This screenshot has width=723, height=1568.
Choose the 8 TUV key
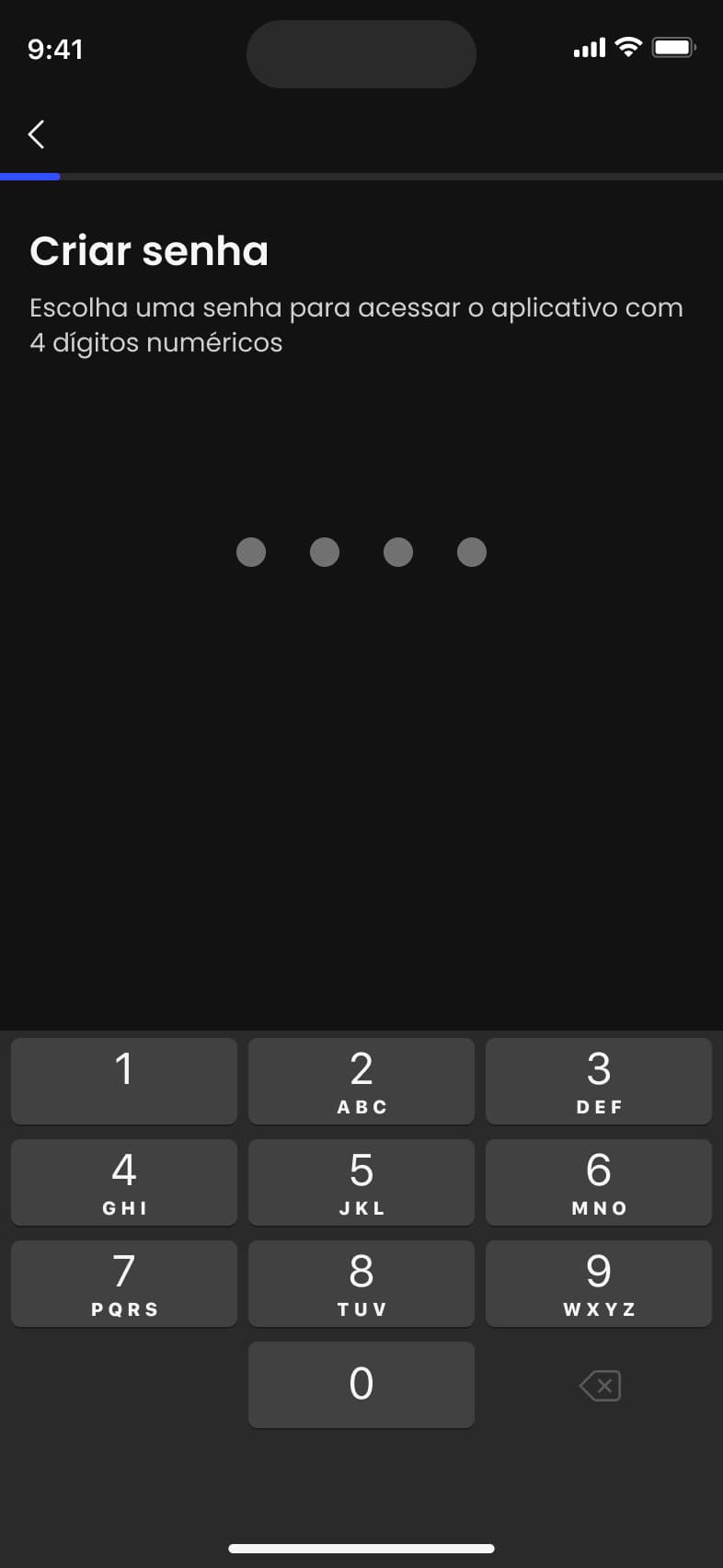pyautogui.click(x=361, y=1283)
